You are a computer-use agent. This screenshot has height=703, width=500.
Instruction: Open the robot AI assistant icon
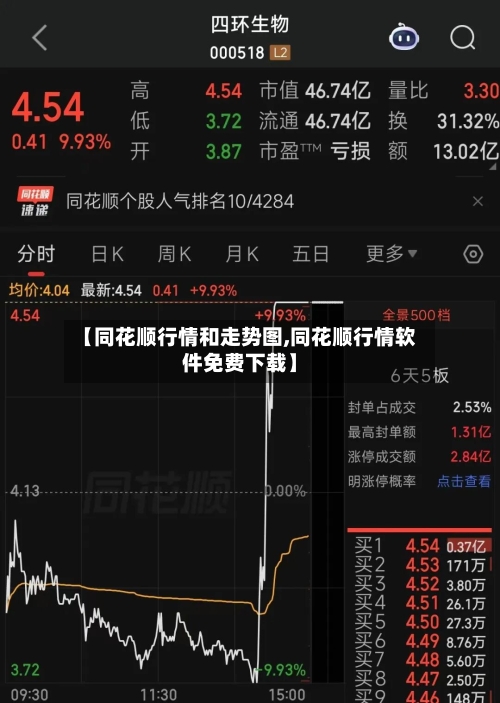coord(404,37)
